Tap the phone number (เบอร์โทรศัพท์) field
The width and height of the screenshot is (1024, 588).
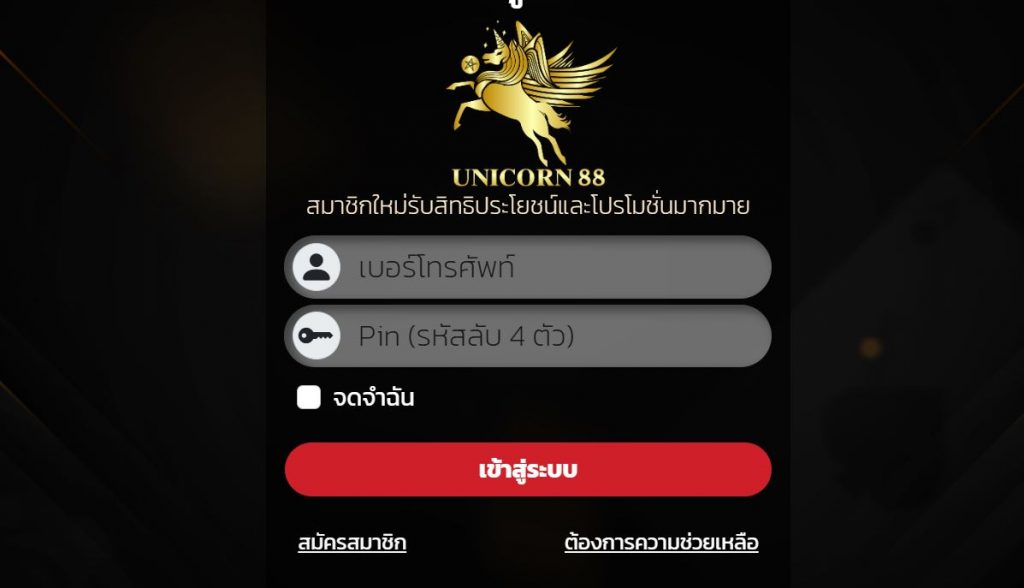point(555,268)
